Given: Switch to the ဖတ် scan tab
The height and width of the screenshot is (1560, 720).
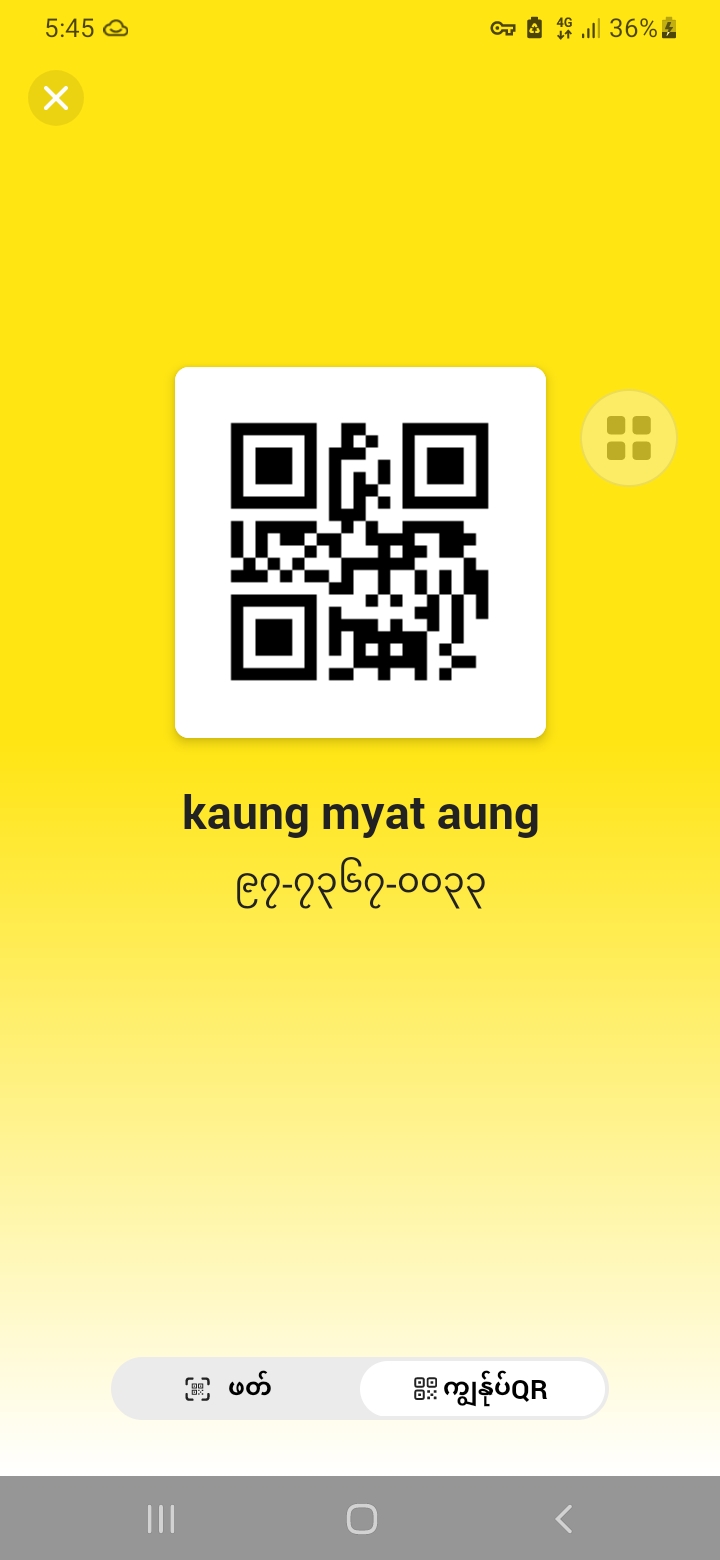Looking at the screenshot, I should pyautogui.click(x=236, y=1388).
